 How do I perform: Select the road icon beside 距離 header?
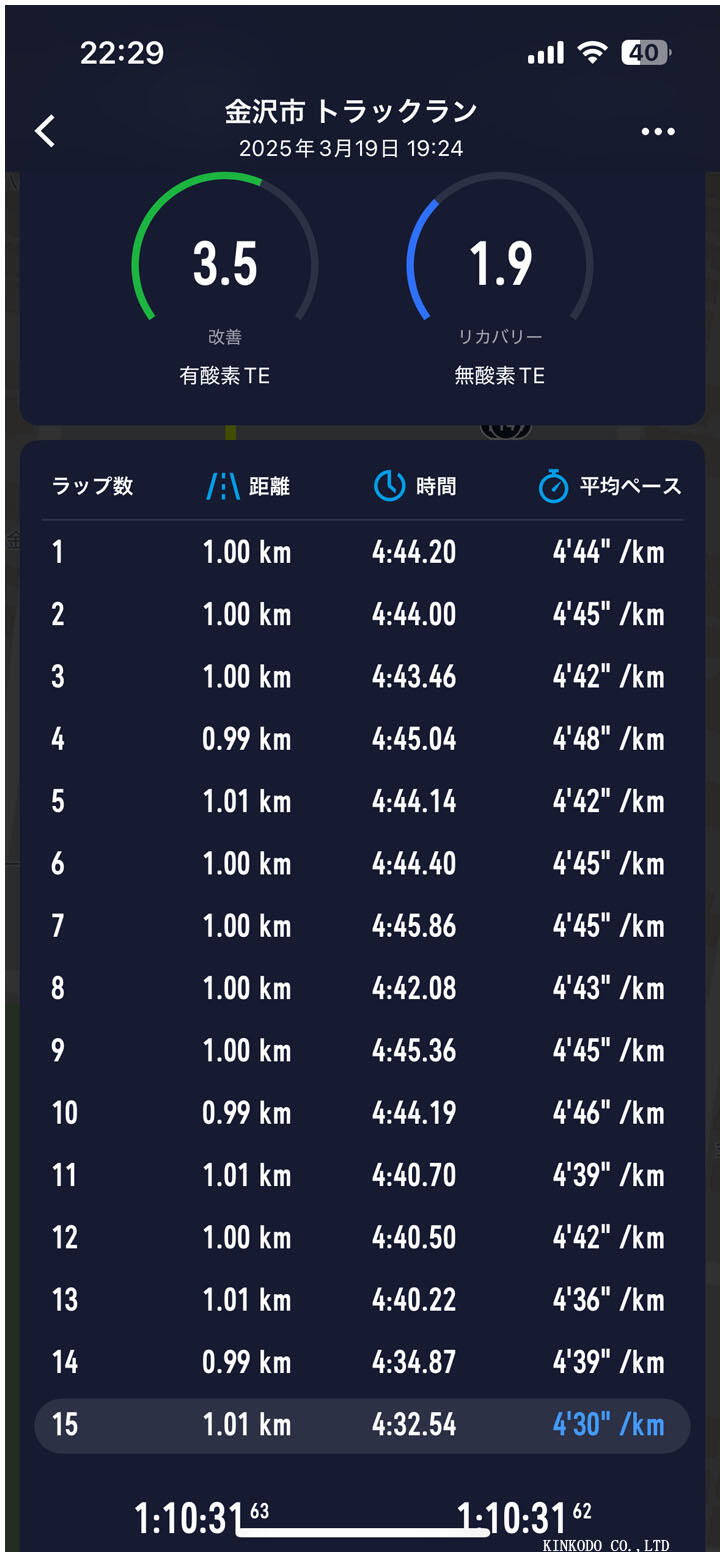click(x=223, y=486)
